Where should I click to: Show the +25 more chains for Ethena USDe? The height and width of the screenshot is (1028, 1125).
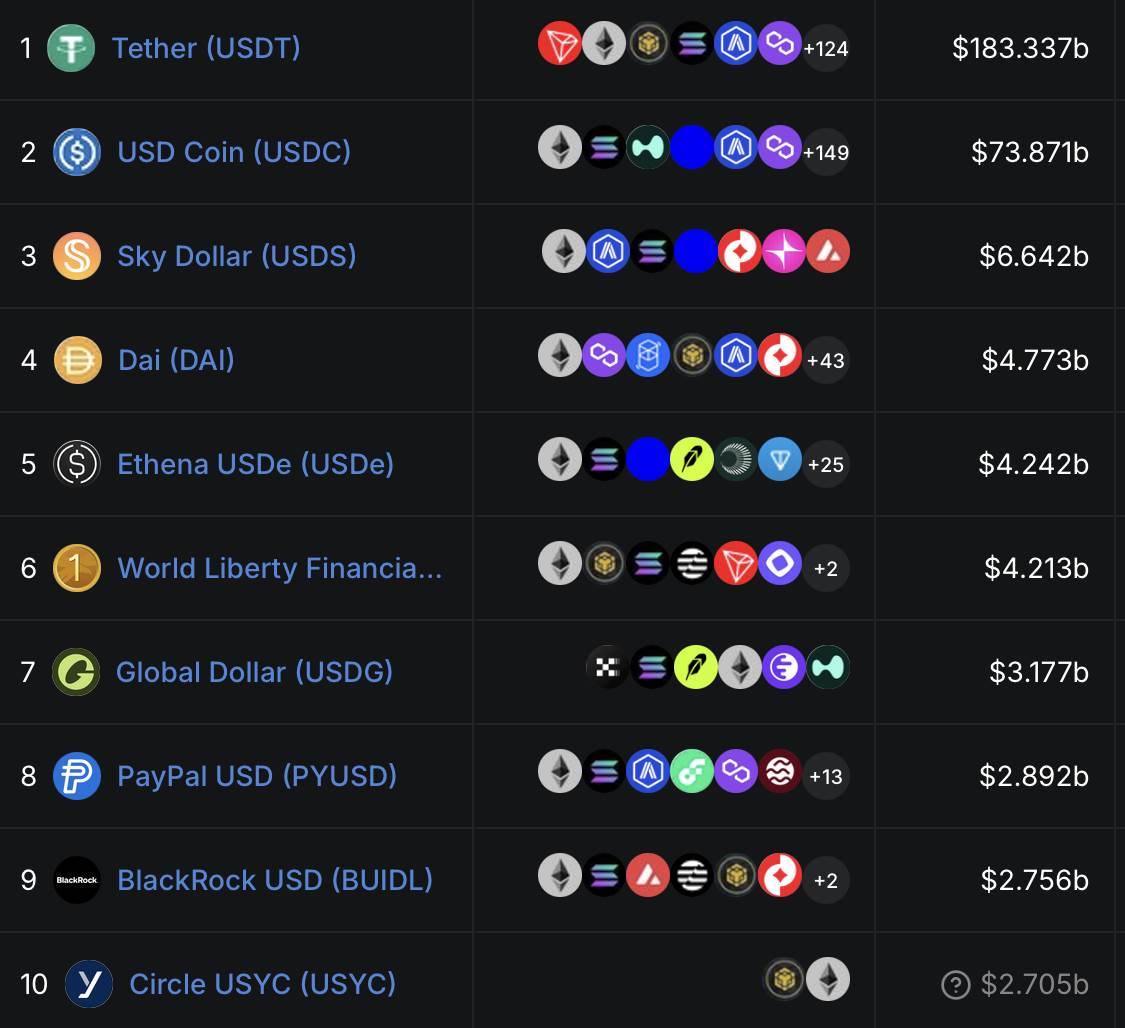[x=826, y=465]
